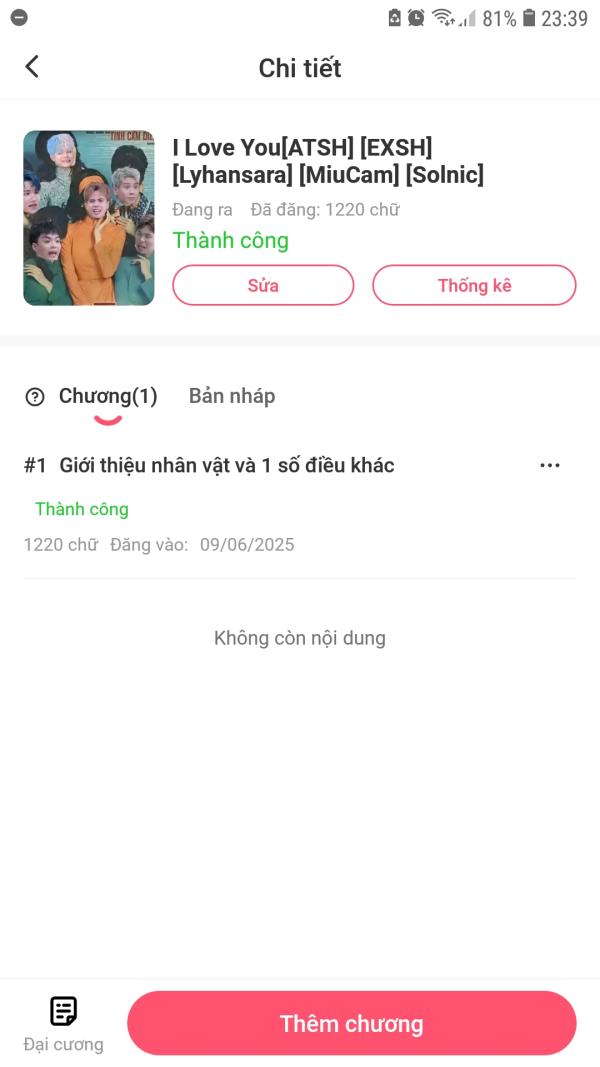Tap the Sửa button to edit the story
The height and width of the screenshot is (1067, 600).
(263, 285)
